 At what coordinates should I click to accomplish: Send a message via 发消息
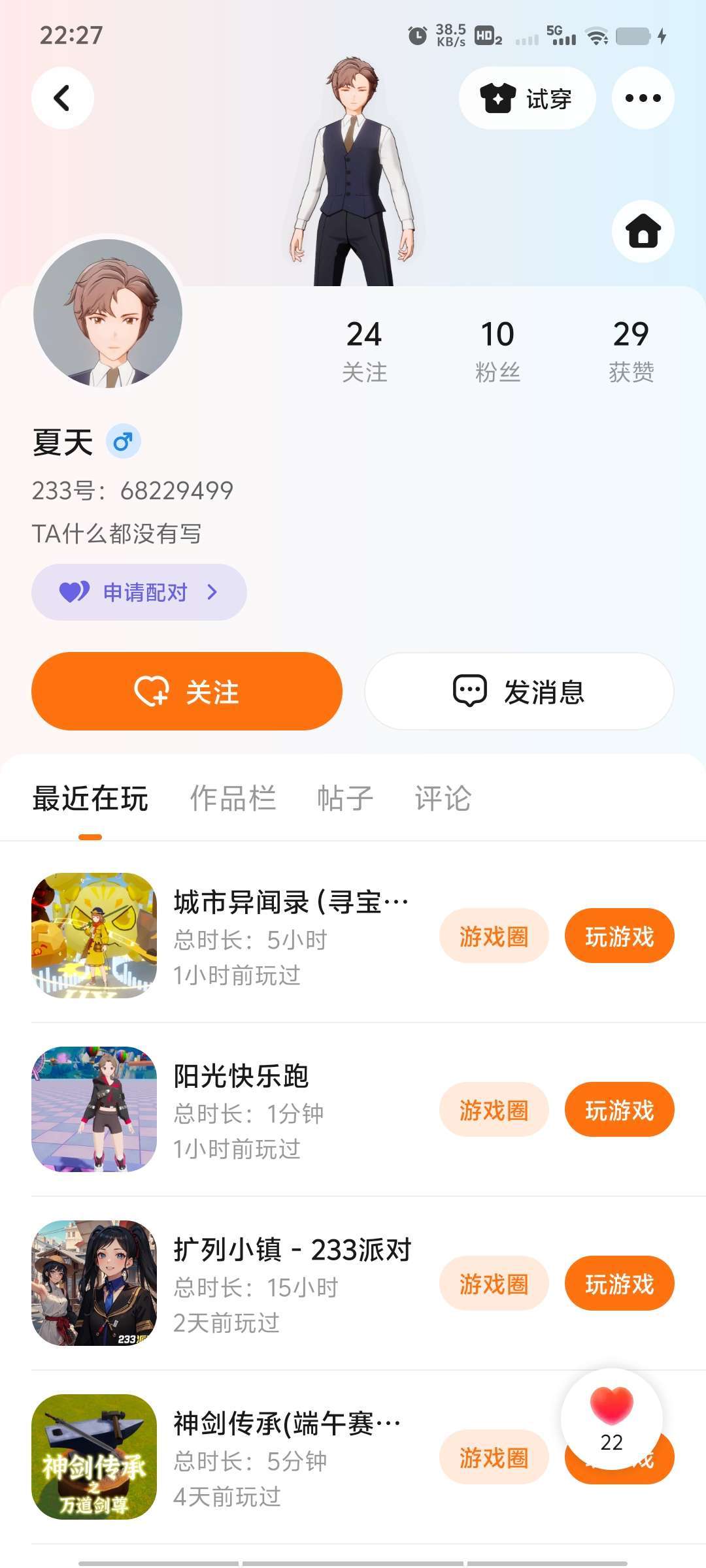tap(519, 691)
